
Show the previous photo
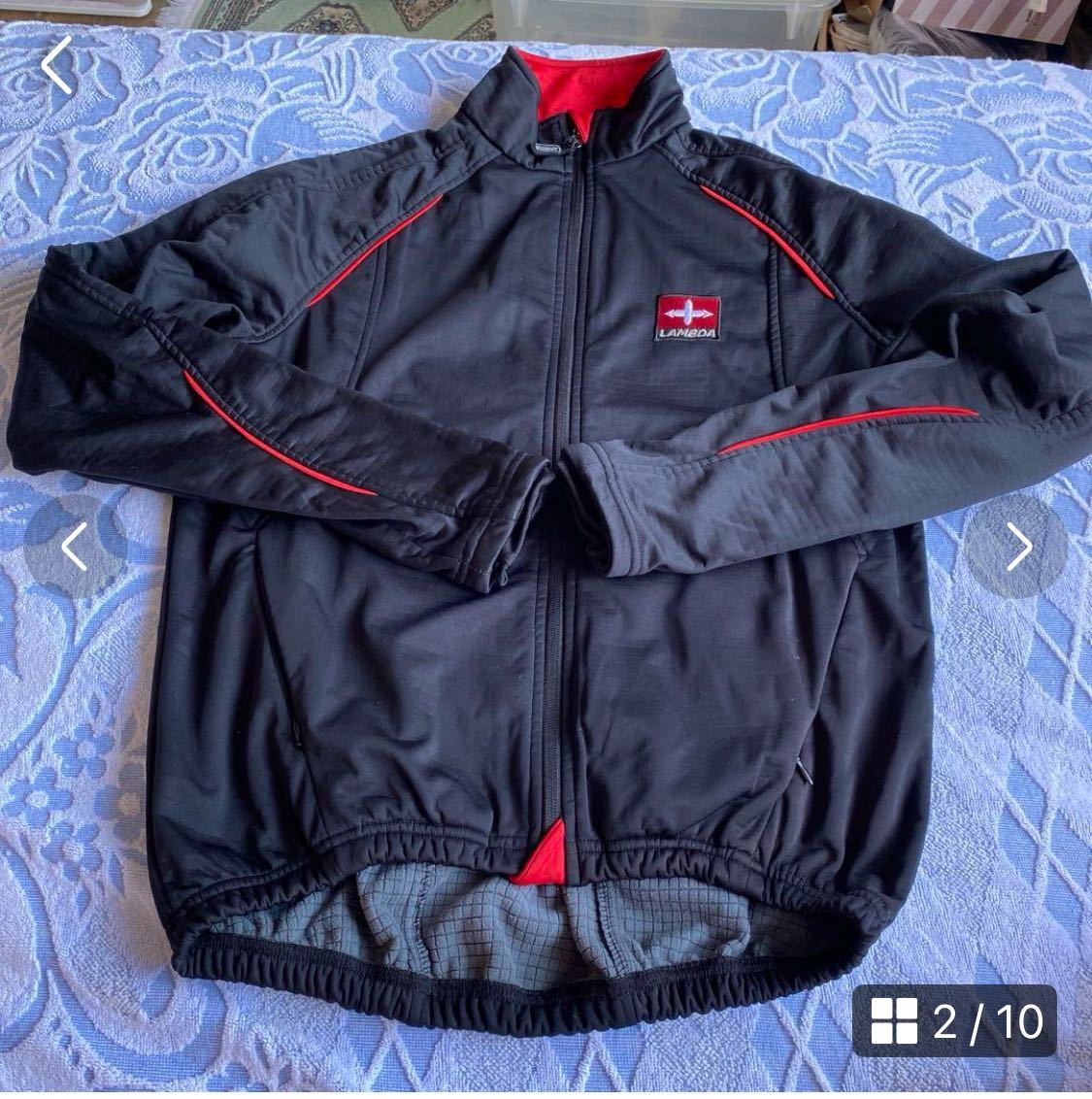point(75,547)
